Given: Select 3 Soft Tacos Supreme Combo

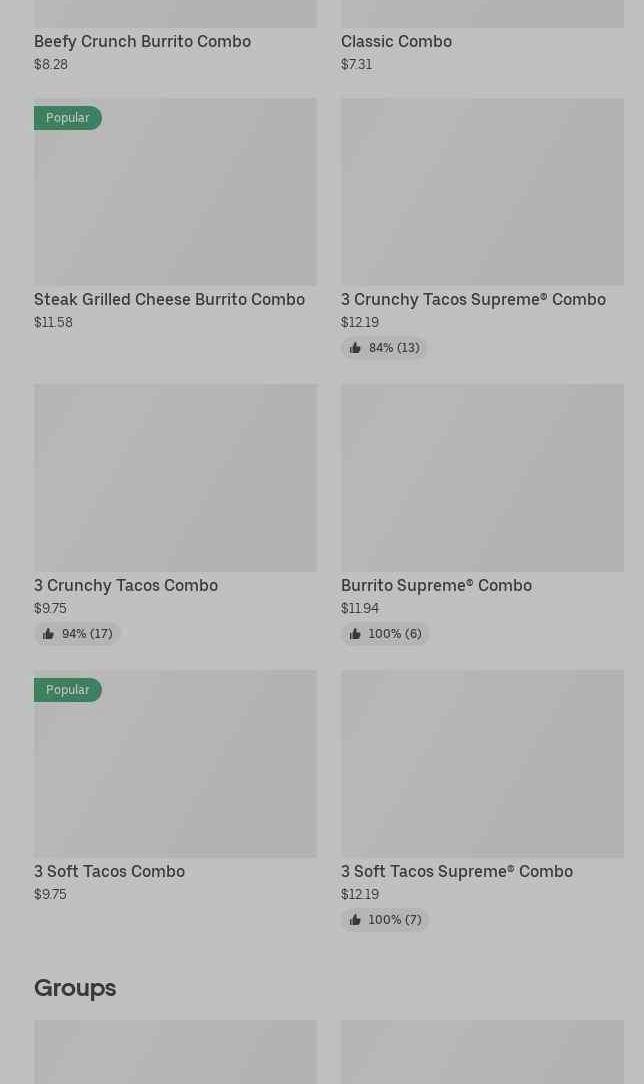Looking at the screenshot, I should point(482,764).
